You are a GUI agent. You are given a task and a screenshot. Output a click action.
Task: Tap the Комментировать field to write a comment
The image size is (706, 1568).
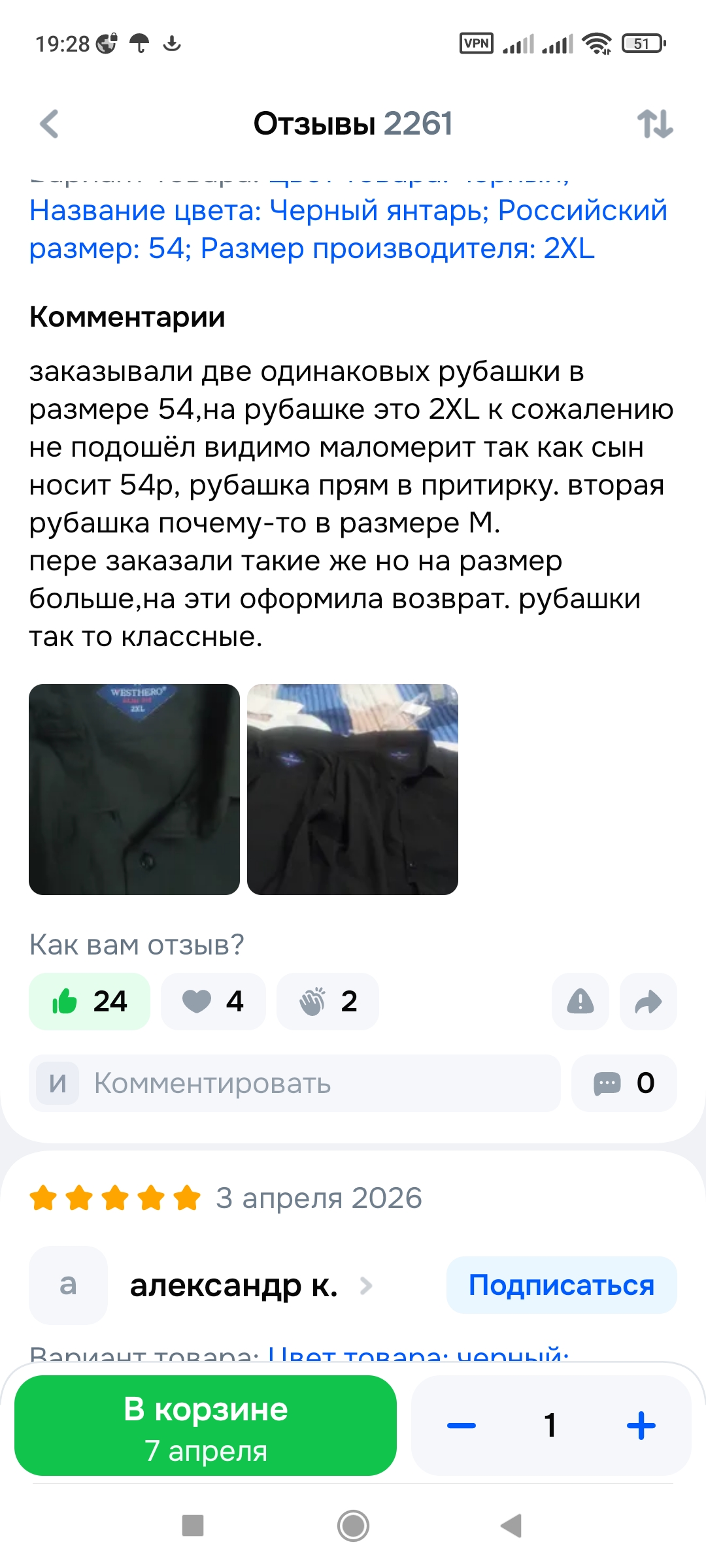(294, 1083)
